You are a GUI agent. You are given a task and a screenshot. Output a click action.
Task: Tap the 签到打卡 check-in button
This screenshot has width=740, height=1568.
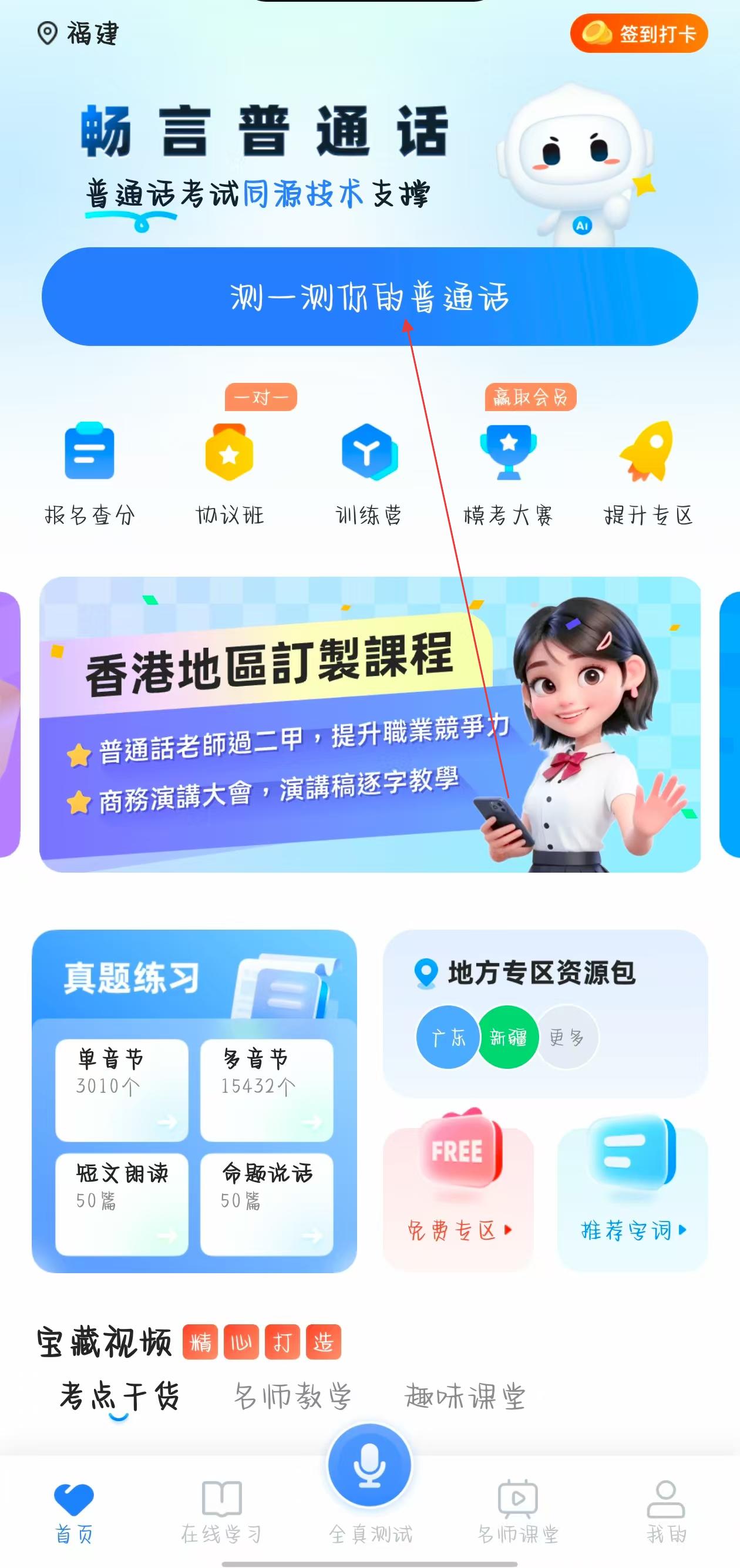[638, 33]
